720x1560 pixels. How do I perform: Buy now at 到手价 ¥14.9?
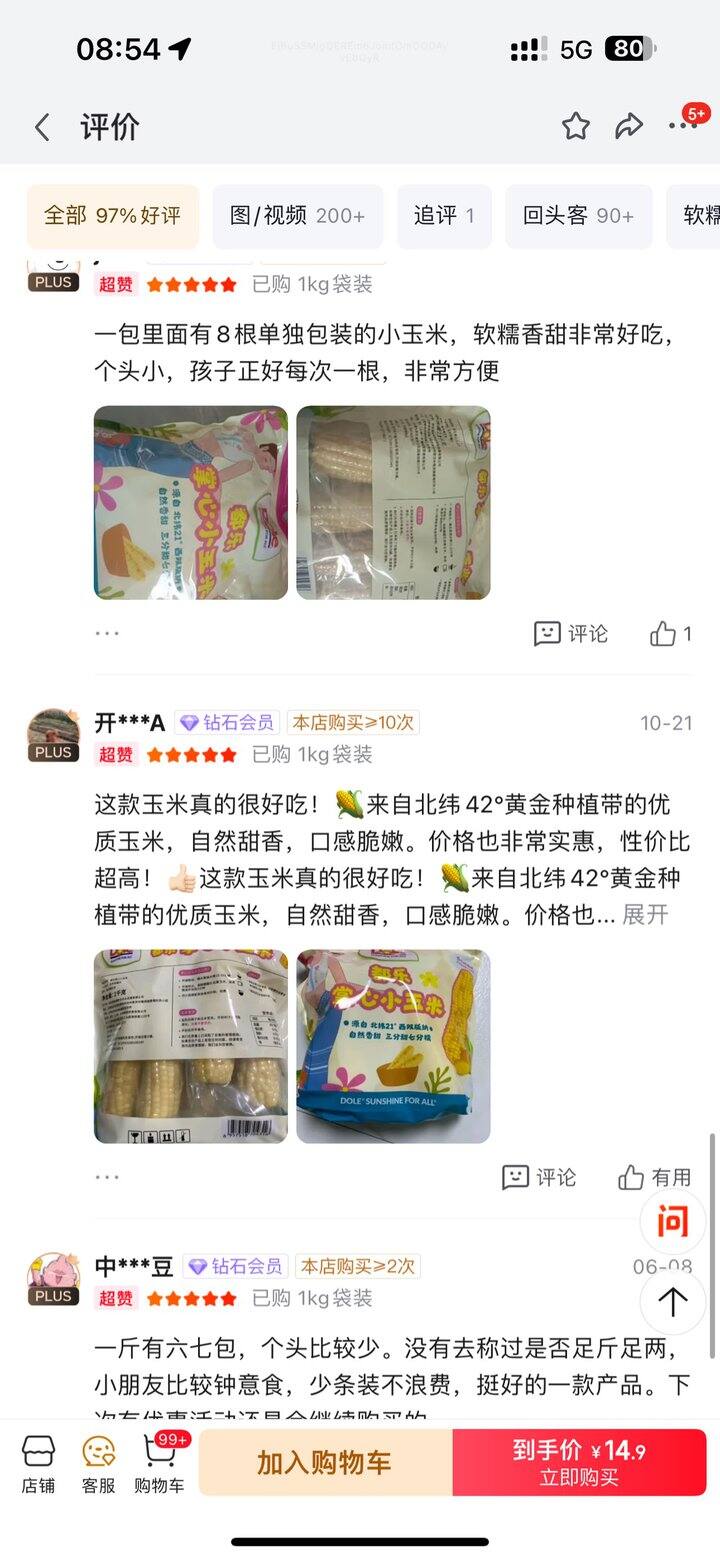[x=579, y=1462]
